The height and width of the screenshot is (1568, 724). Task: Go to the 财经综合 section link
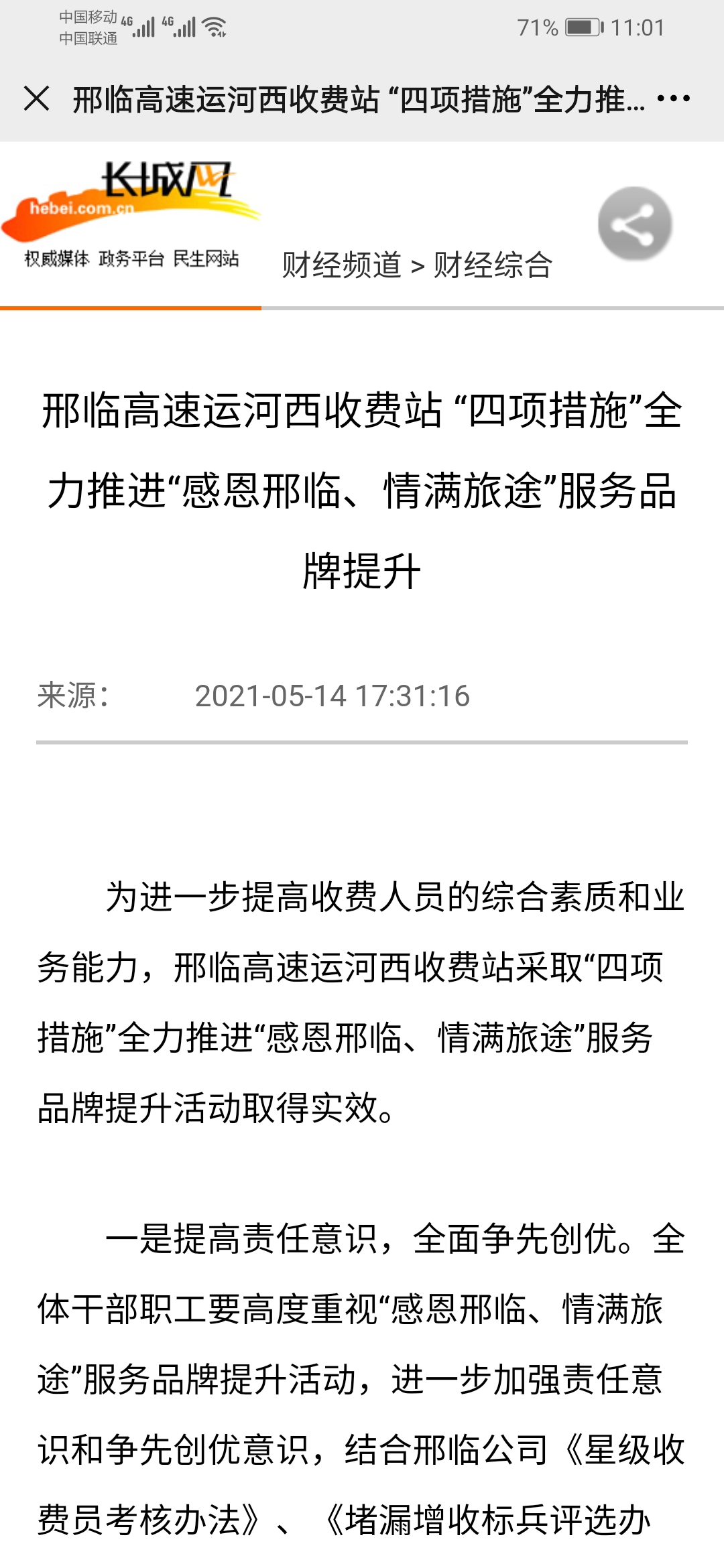(x=493, y=265)
